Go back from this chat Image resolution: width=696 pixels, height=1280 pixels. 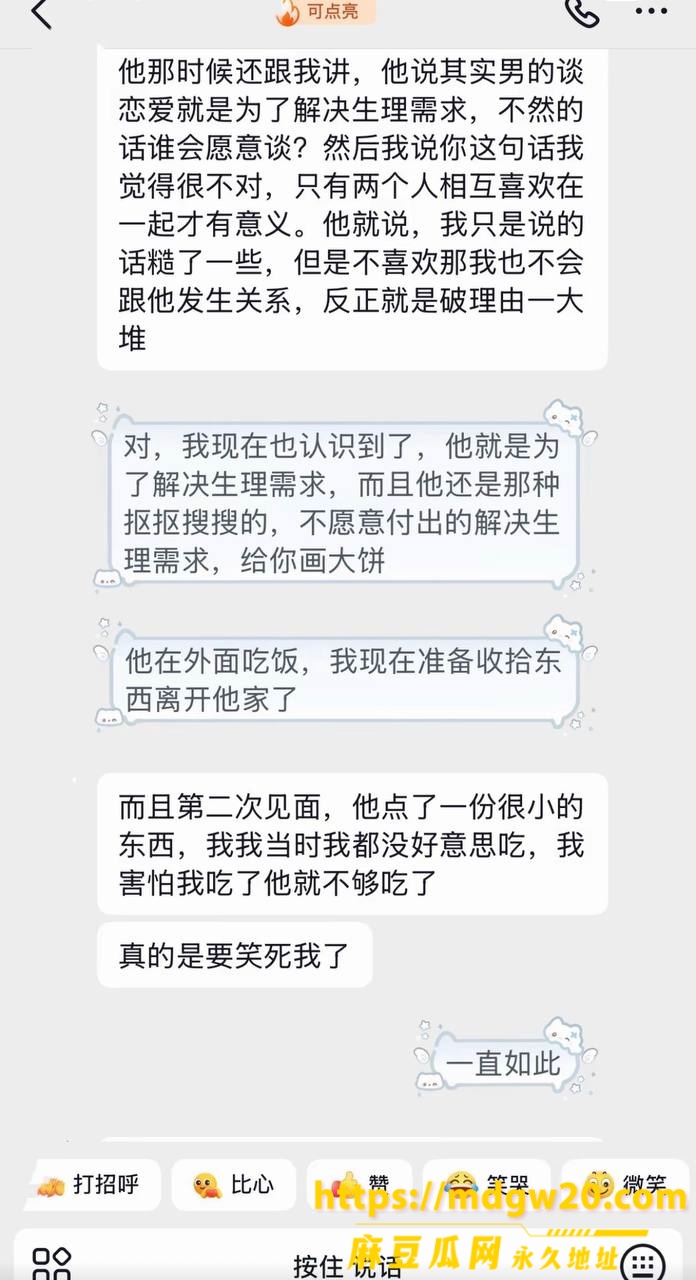pos(40,14)
